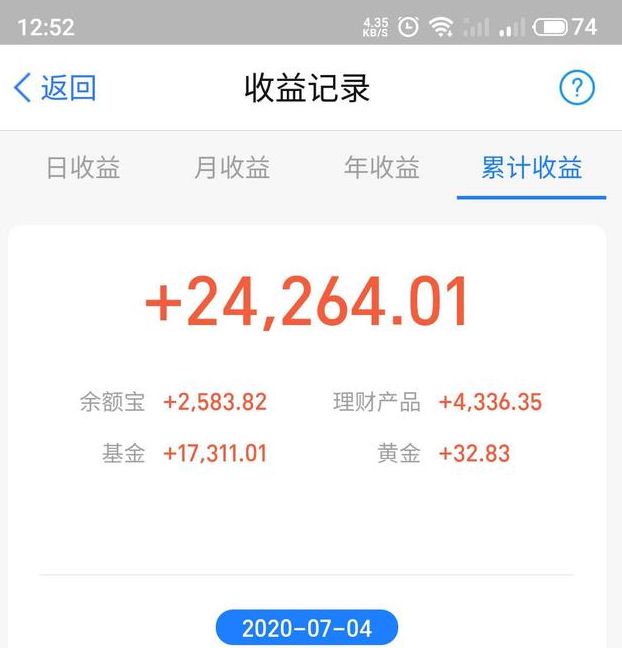
Task: Go back with the 返回 button
Action: [55, 88]
